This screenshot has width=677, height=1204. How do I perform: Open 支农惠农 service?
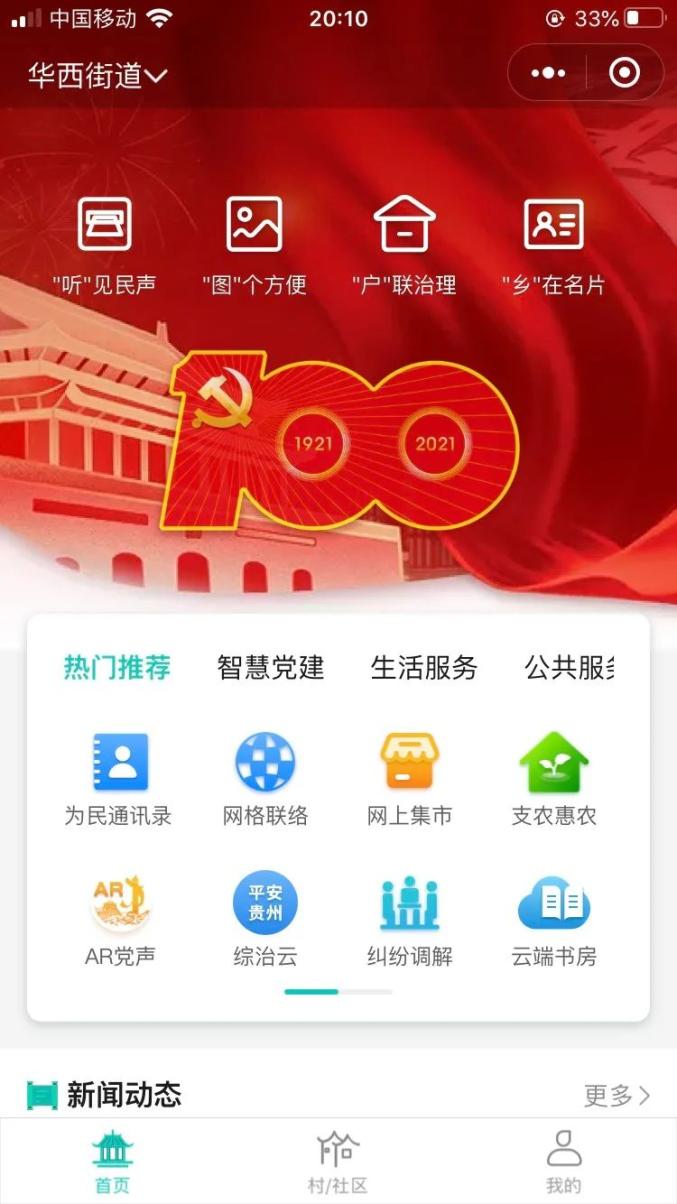tap(554, 780)
